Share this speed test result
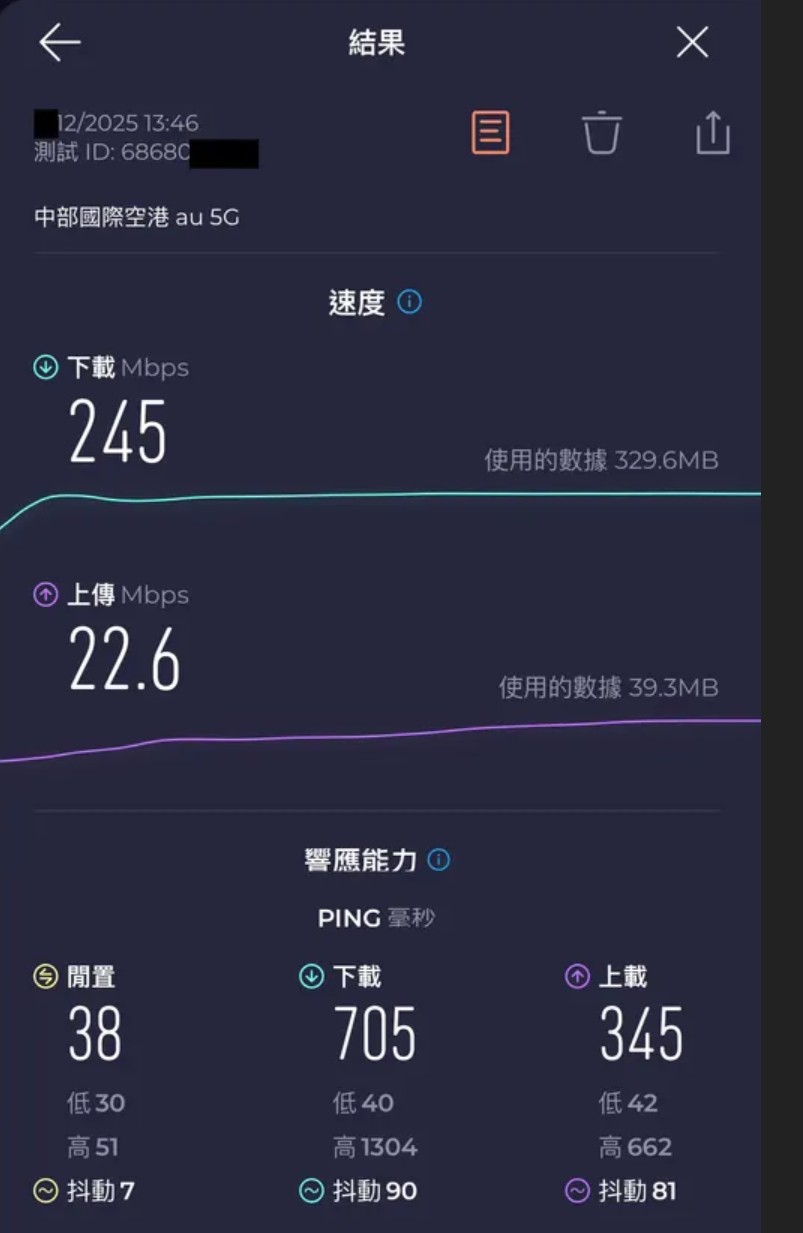Image resolution: width=803 pixels, height=1233 pixels. click(713, 133)
